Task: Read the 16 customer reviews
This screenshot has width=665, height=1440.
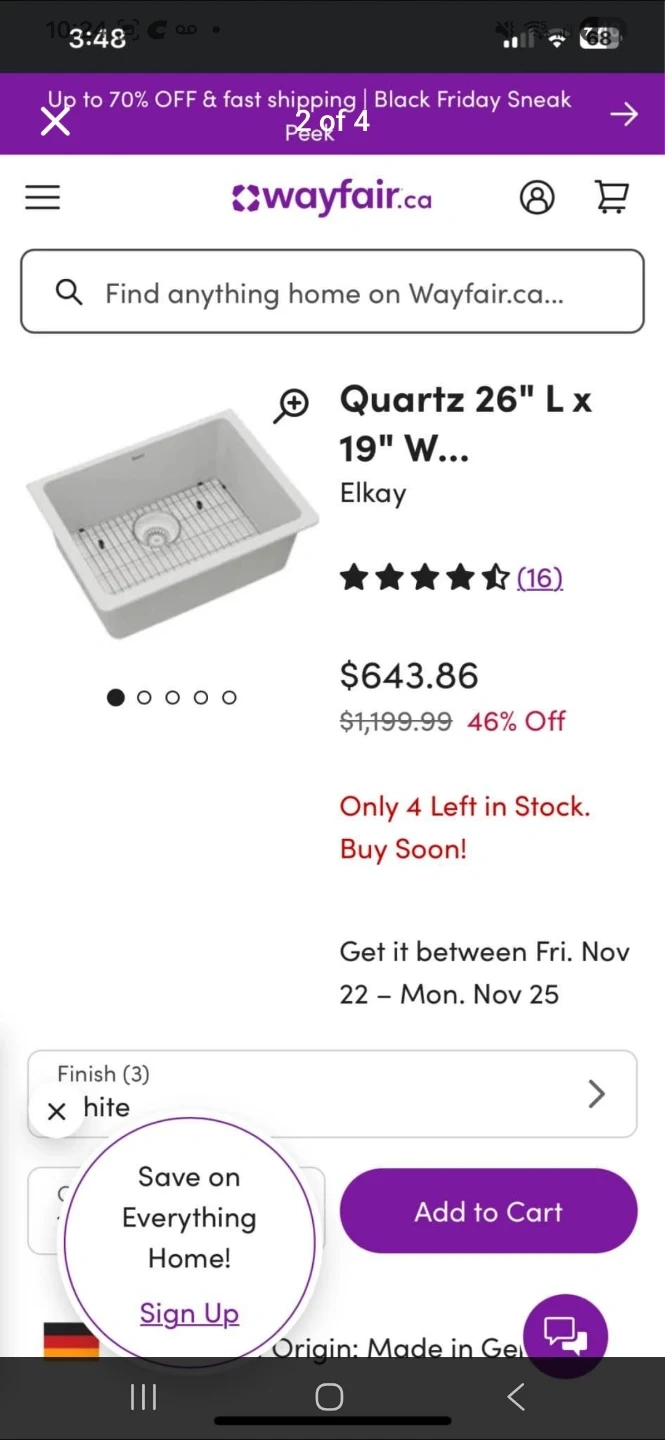Action: 539,578
